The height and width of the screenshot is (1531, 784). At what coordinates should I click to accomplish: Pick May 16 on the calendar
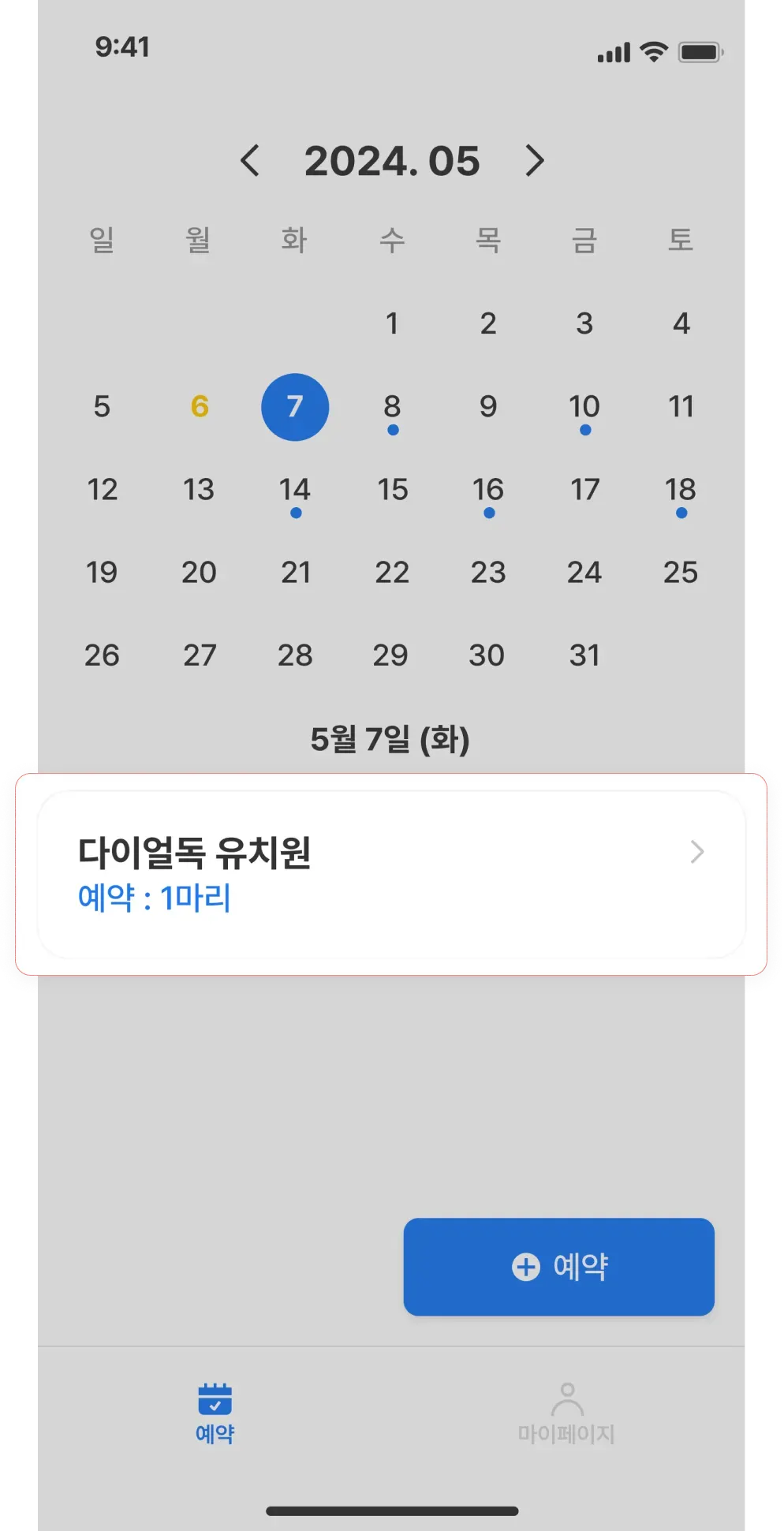[x=488, y=490]
